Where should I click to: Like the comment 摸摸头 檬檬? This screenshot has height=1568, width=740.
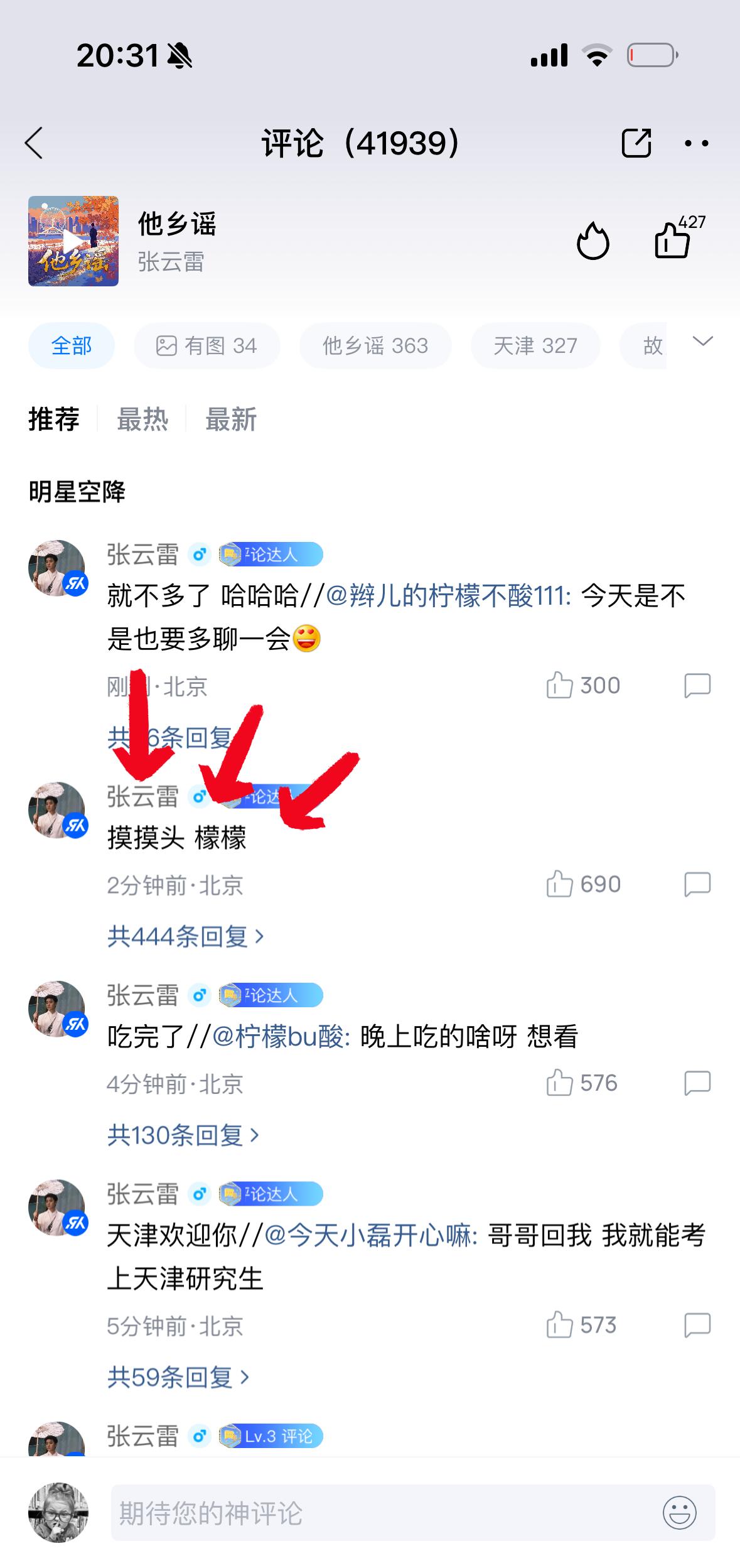tap(582, 884)
